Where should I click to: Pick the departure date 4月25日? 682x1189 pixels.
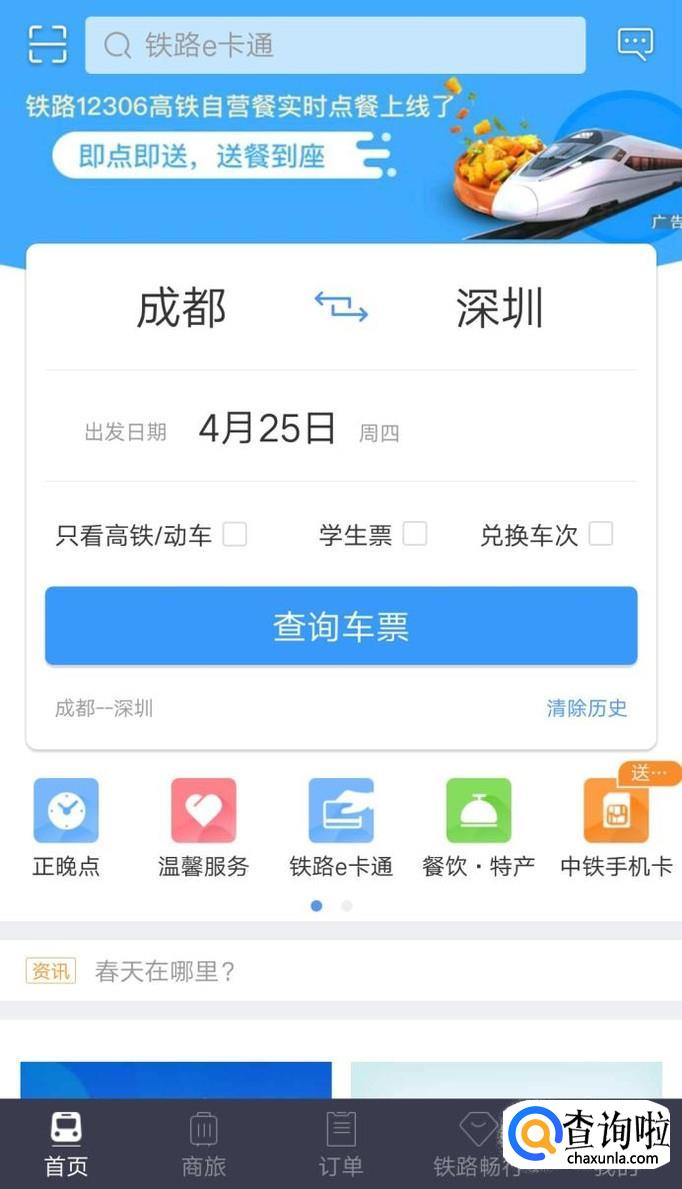click(x=267, y=429)
